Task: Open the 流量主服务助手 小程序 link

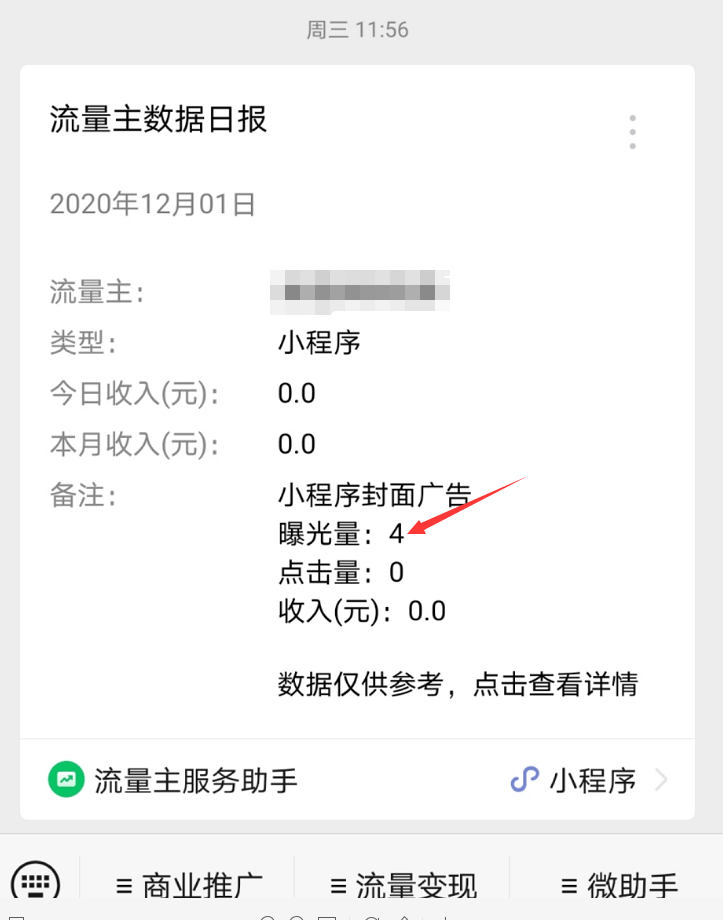Action: [357, 780]
